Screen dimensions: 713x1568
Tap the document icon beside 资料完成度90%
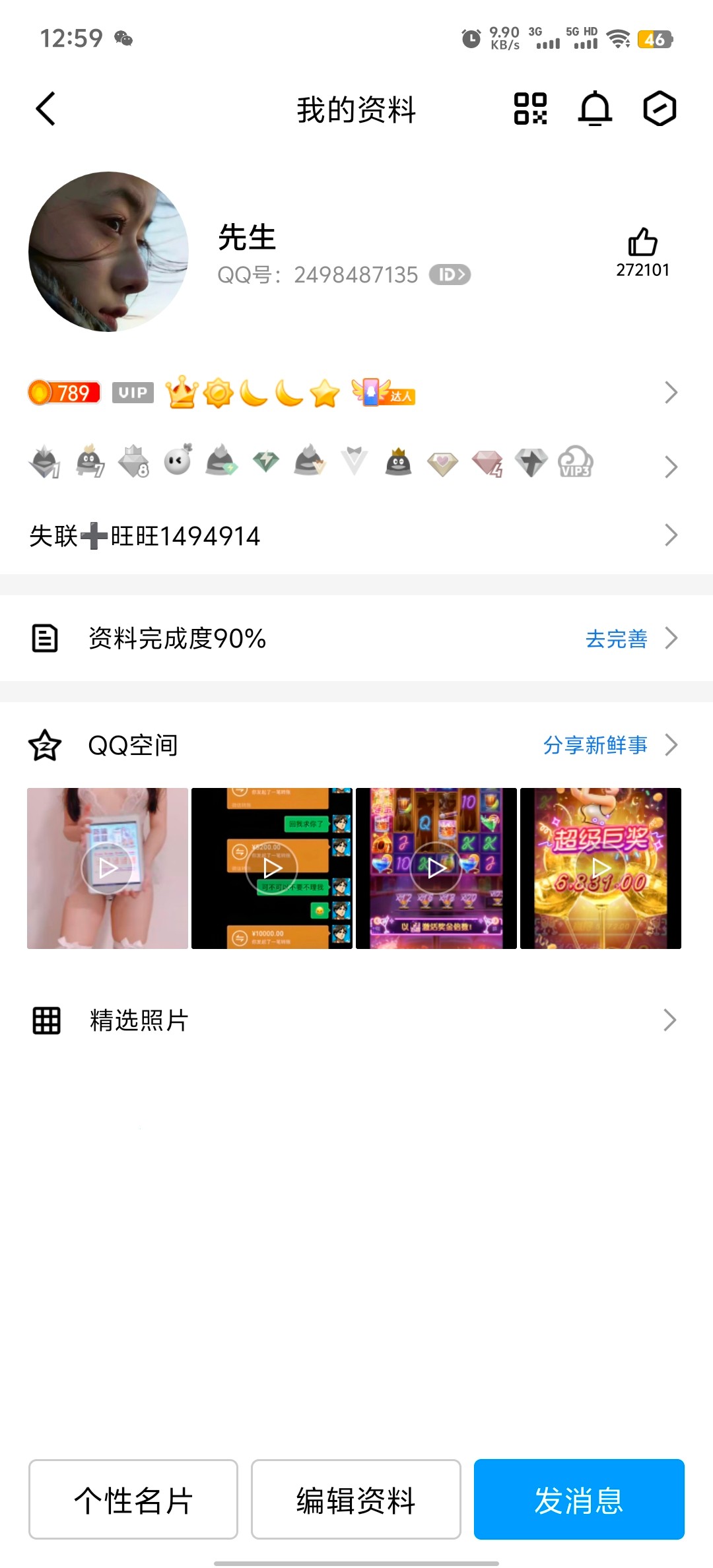pyautogui.click(x=44, y=638)
